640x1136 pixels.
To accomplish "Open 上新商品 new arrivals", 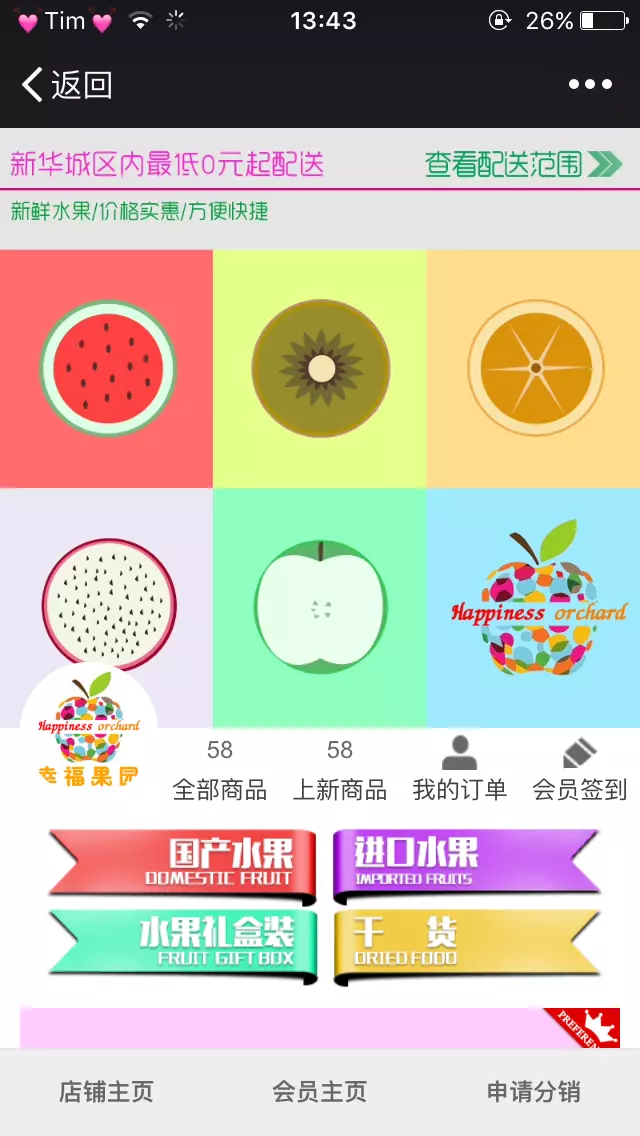I will tap(340, 771).
